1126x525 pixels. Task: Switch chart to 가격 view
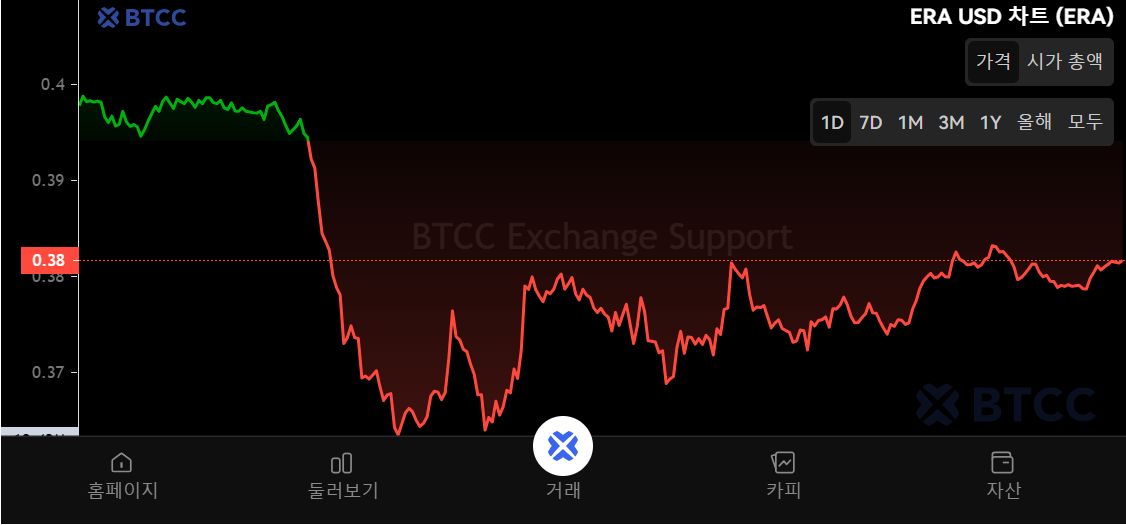click(x=993, y=61)
